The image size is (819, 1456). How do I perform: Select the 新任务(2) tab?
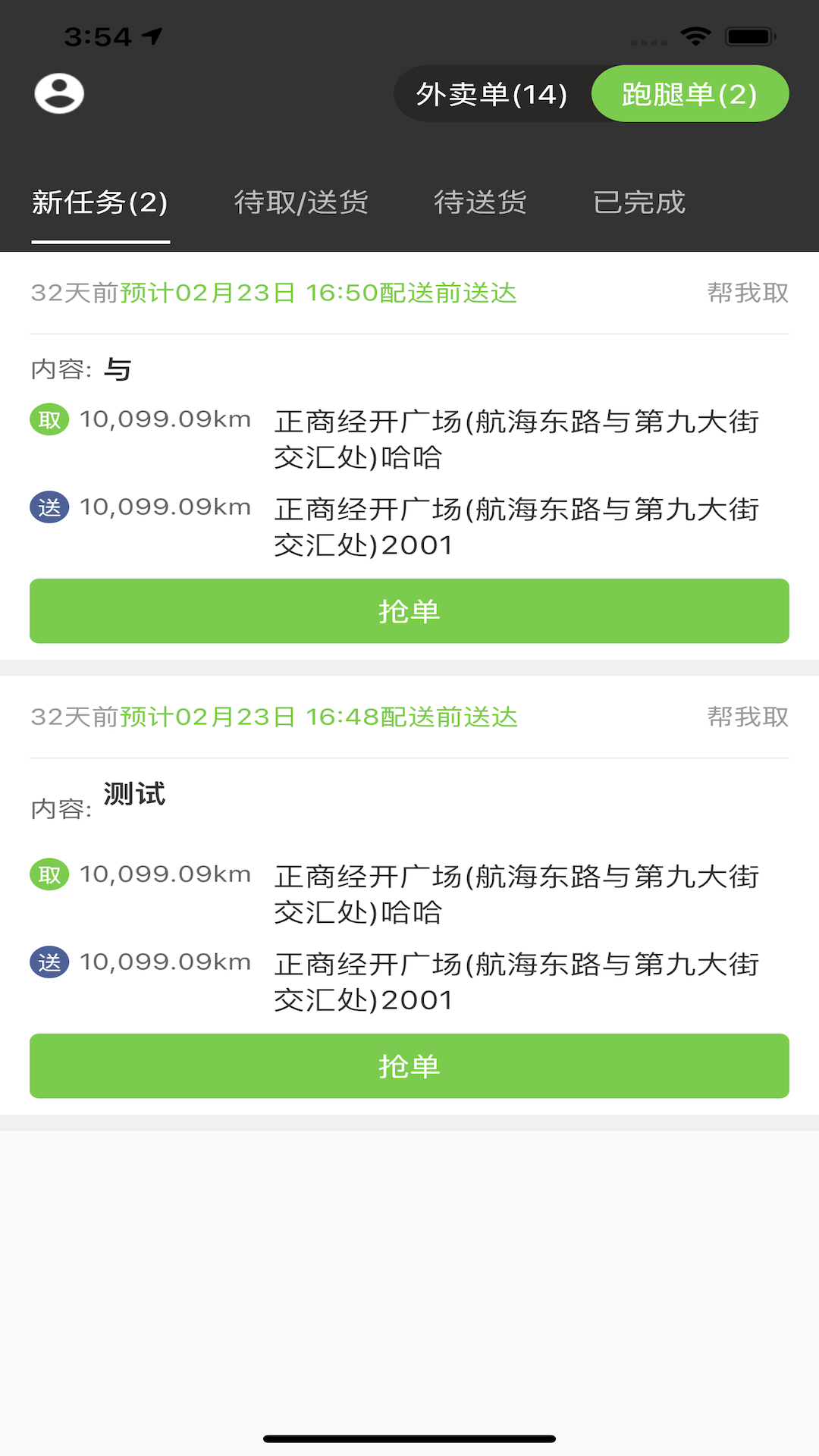tap(99, 202)
